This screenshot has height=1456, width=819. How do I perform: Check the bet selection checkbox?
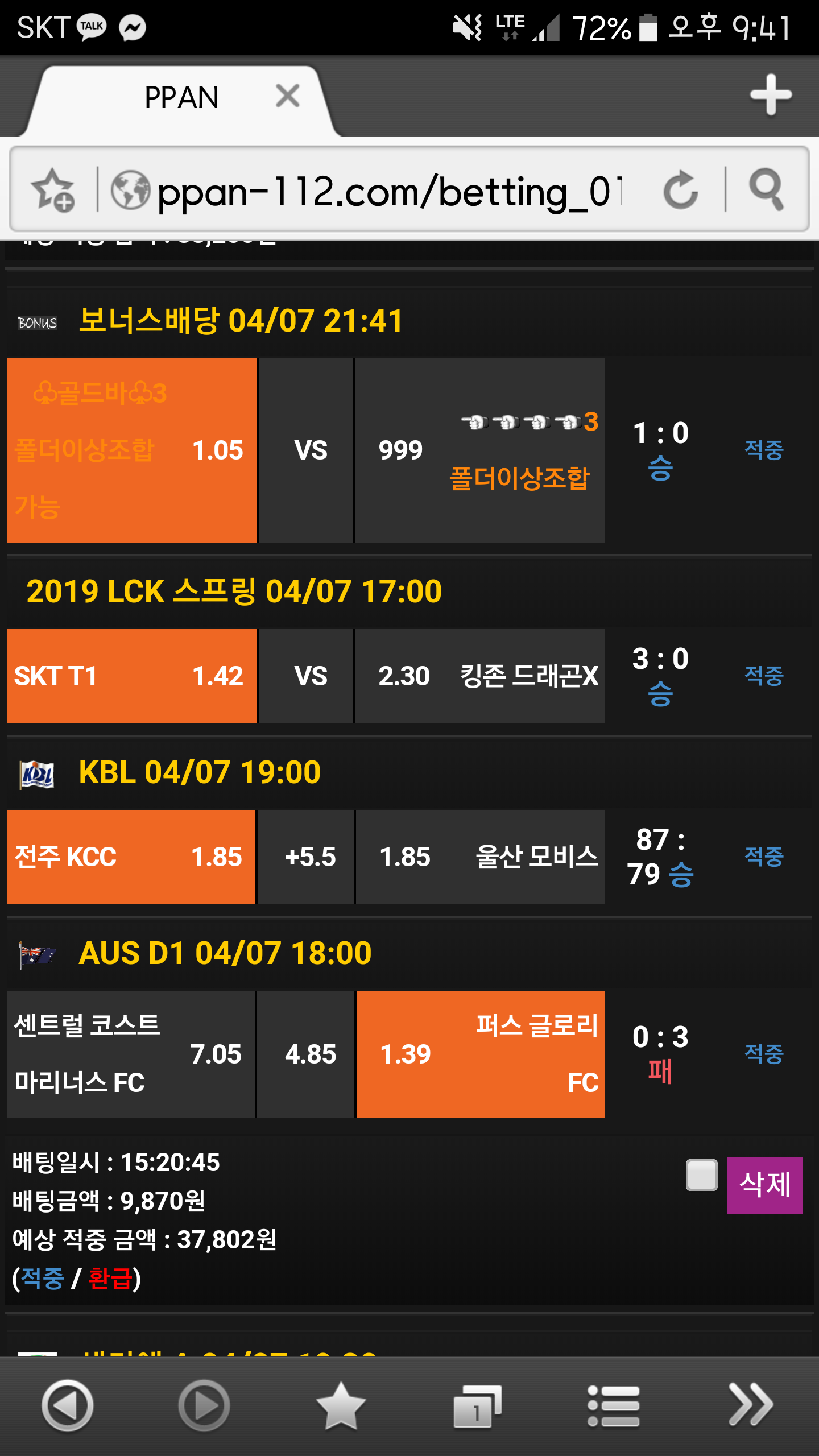tap(701, 1175)
